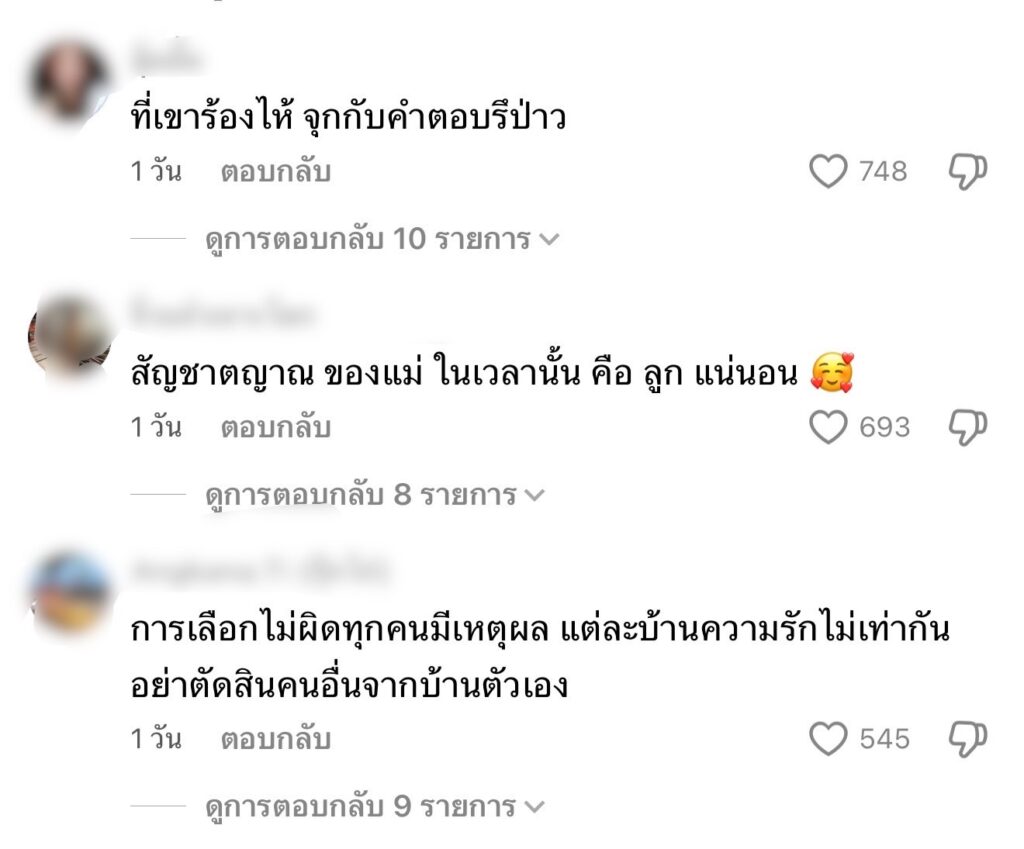
Task: Reply to the comment with 693 likes
Action: pyautogui.click(x=275, y=428)
